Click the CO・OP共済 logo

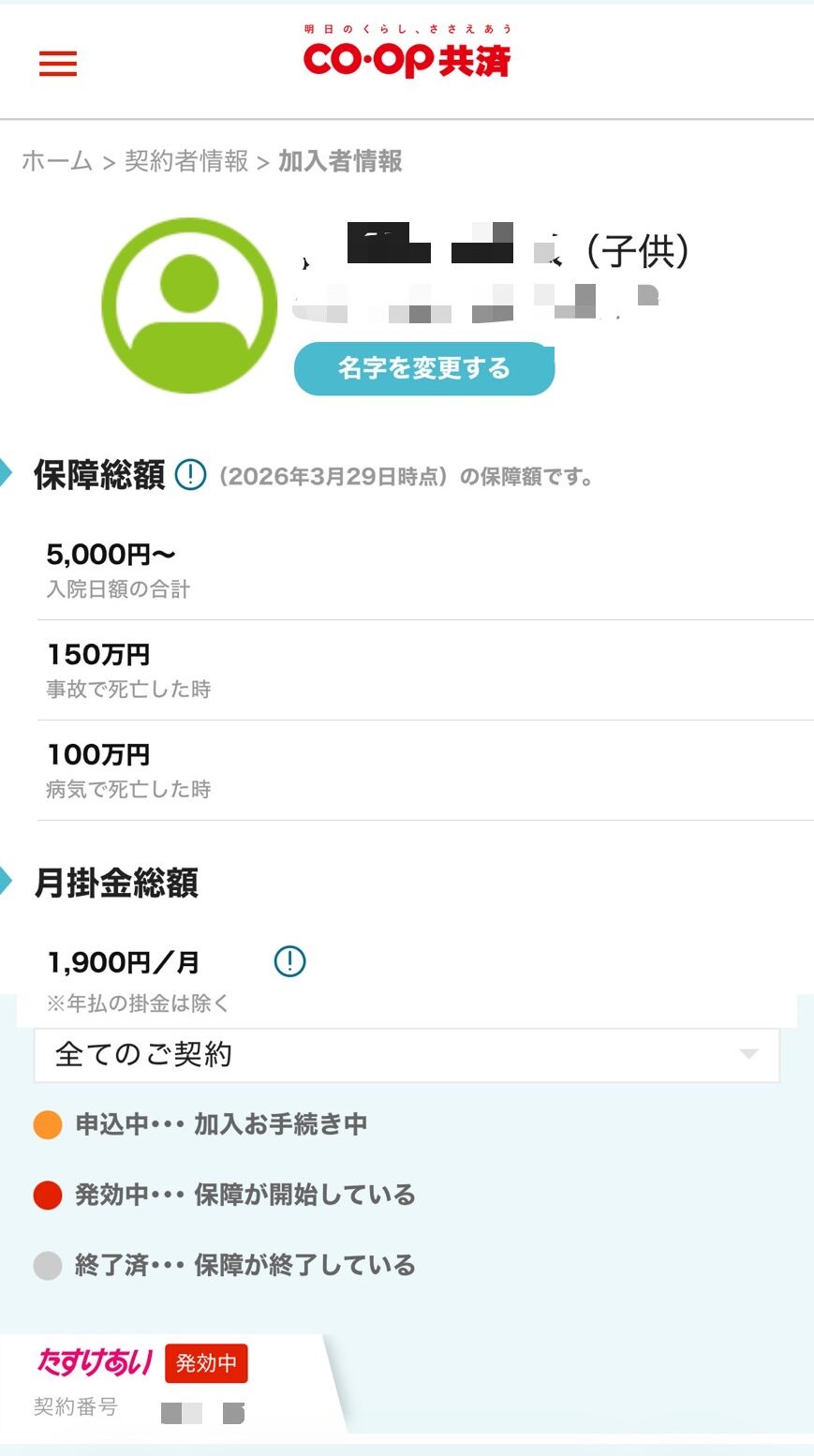(x=407, y=56)
